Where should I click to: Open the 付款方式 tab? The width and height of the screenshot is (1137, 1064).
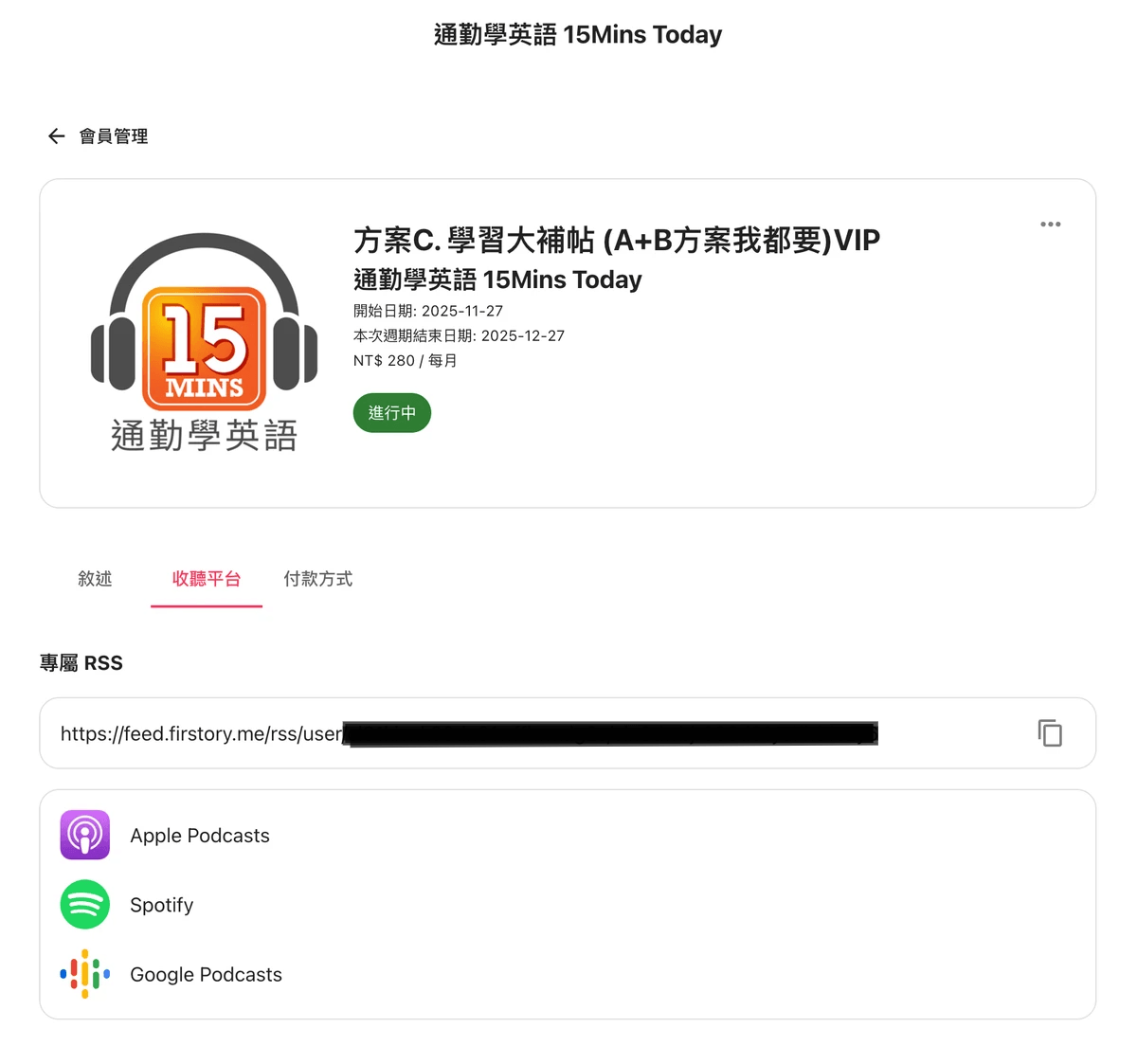coord(317,579)
